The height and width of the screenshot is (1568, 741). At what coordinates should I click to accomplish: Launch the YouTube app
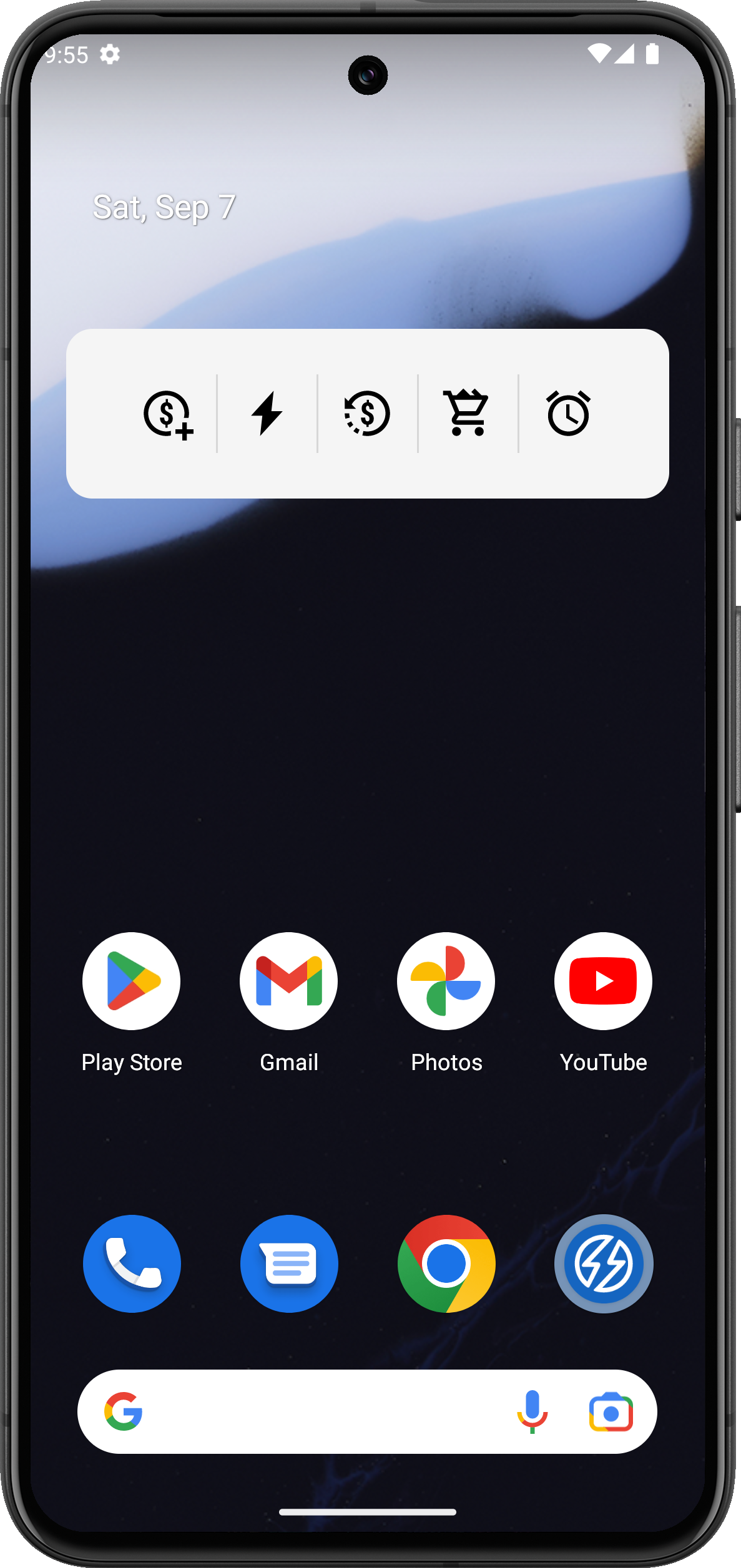click(603, 981)
